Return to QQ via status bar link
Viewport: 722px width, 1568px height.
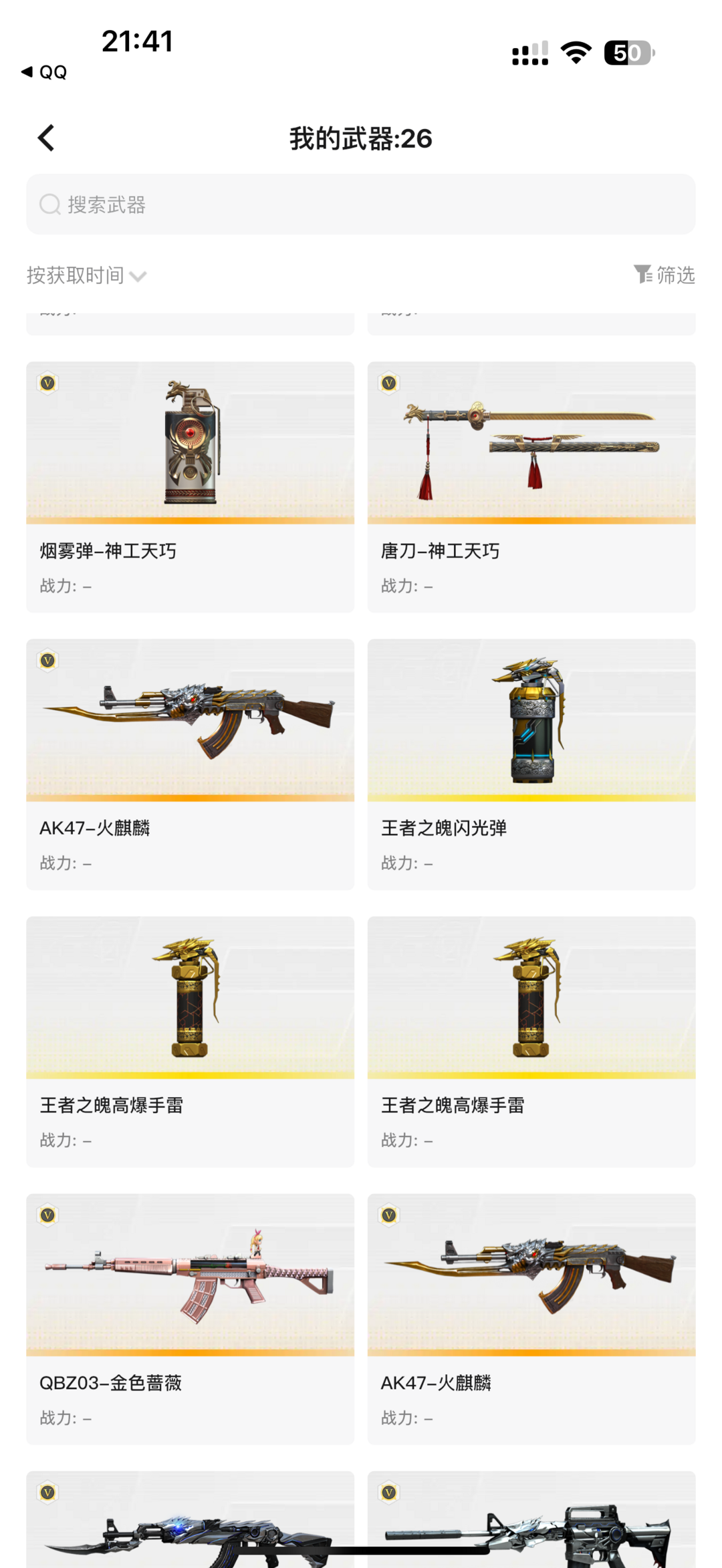(x=44, y=72)
